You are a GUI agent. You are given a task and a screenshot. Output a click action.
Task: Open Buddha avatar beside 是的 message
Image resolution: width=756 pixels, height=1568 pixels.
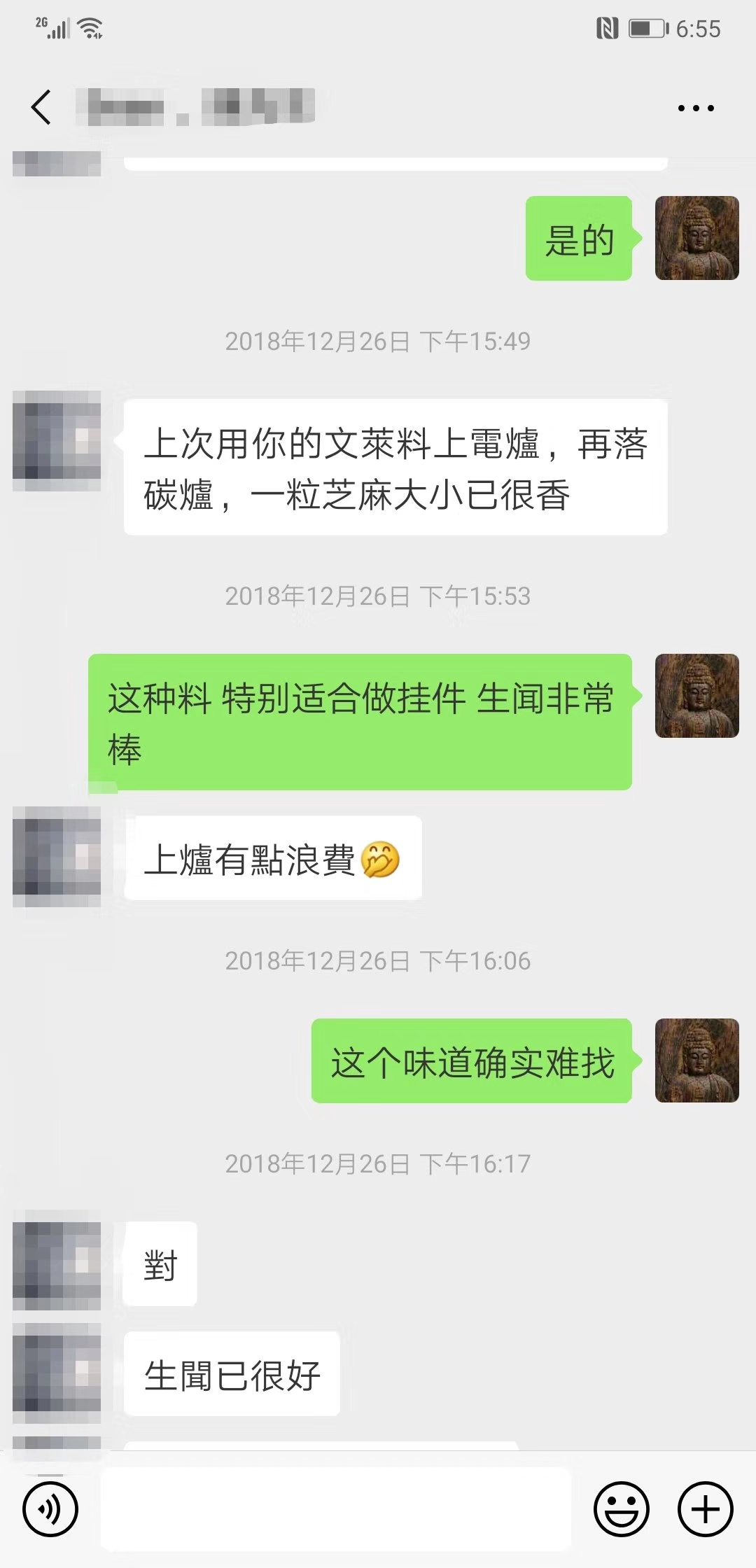click(696, 238)
